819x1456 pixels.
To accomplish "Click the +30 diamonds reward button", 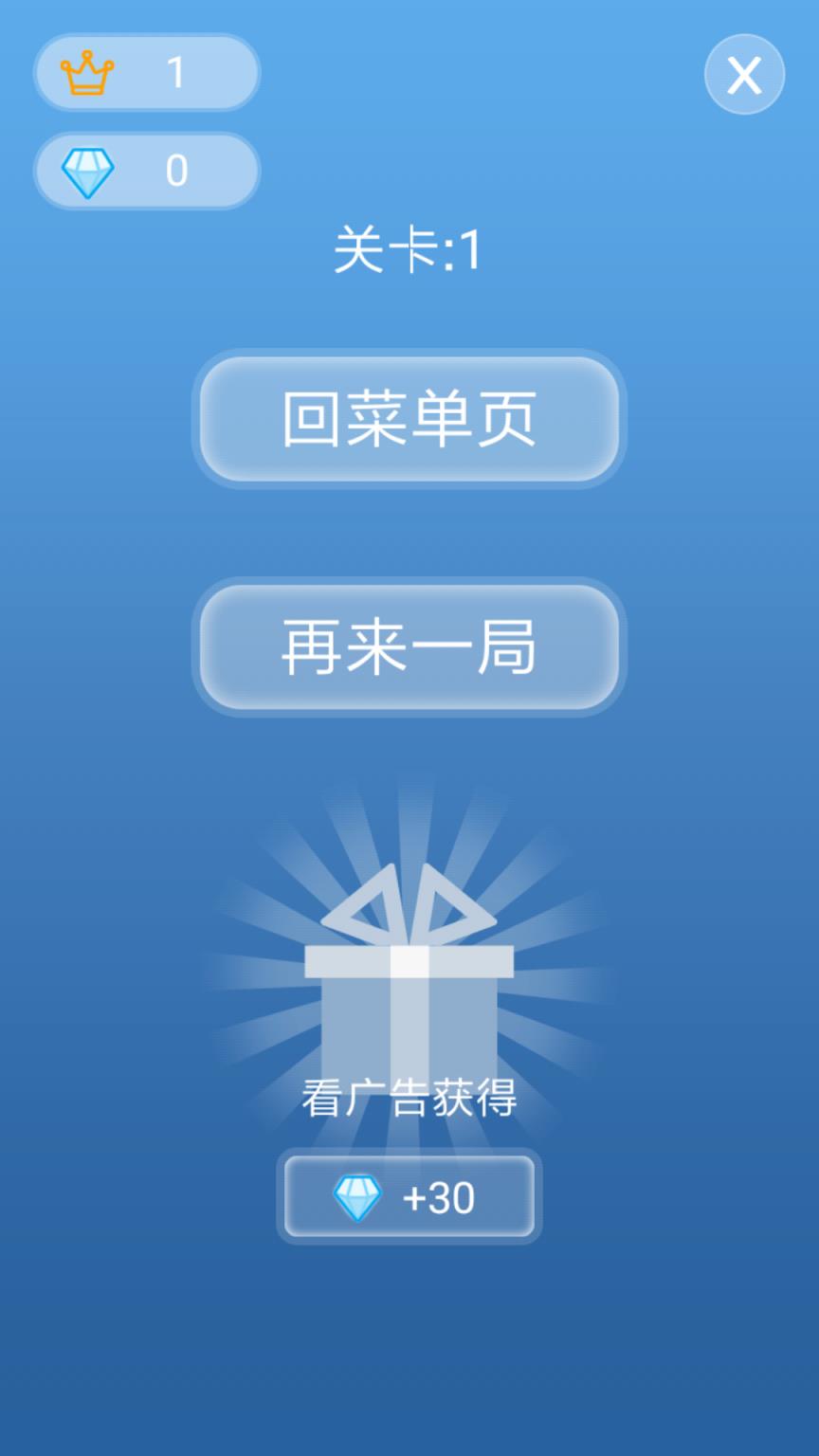I will pyautogui.click(x=409, y=1196).
